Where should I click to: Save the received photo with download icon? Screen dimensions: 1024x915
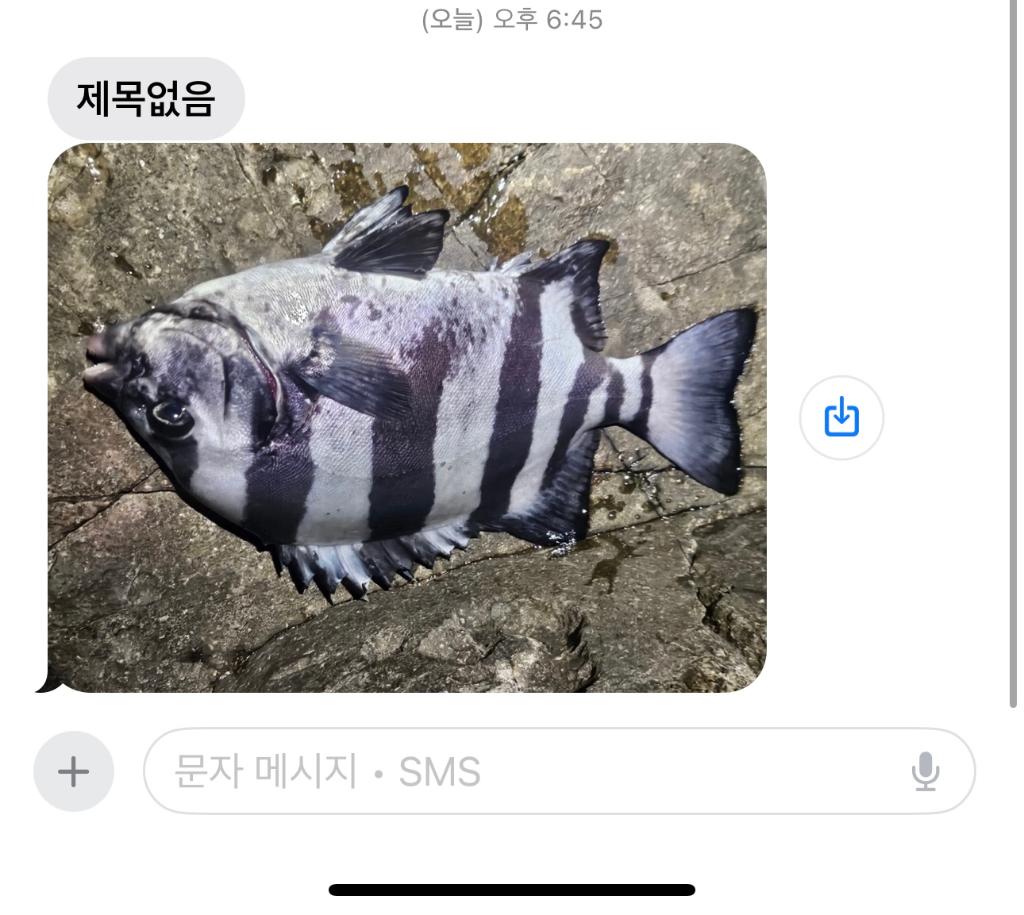[841, 417]
